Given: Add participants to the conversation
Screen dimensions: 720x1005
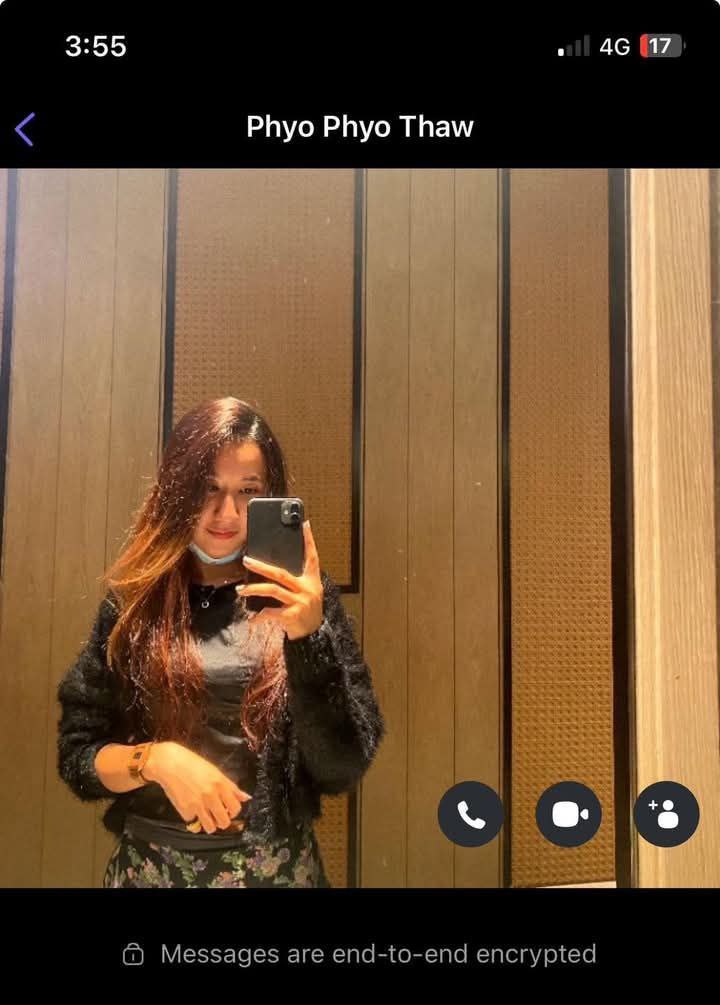Looking at the screenshot, I should [x=665, y=814].
